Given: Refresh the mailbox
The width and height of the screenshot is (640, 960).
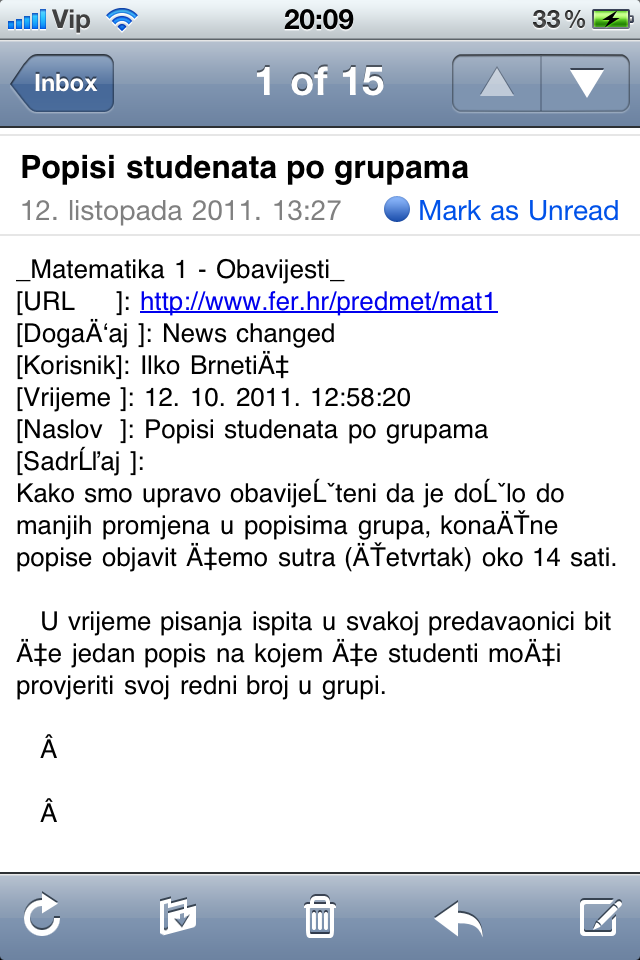Looking at the screenshot, I should (x=42, y=916).
